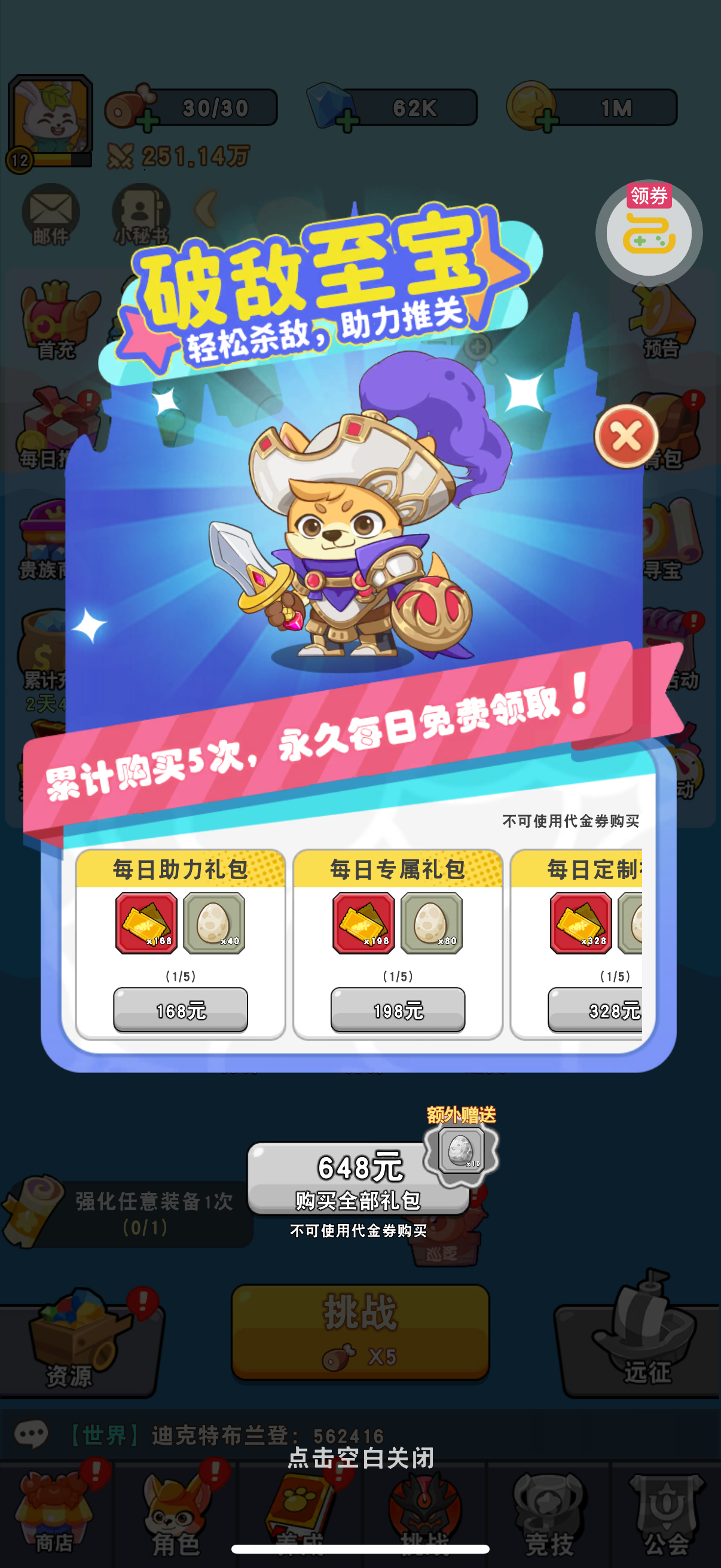Image resolution: width=721 pixels, height=1568 pixels.
Task: Inspect the 额外赠送 bonus egg item
Action: 460,1150
